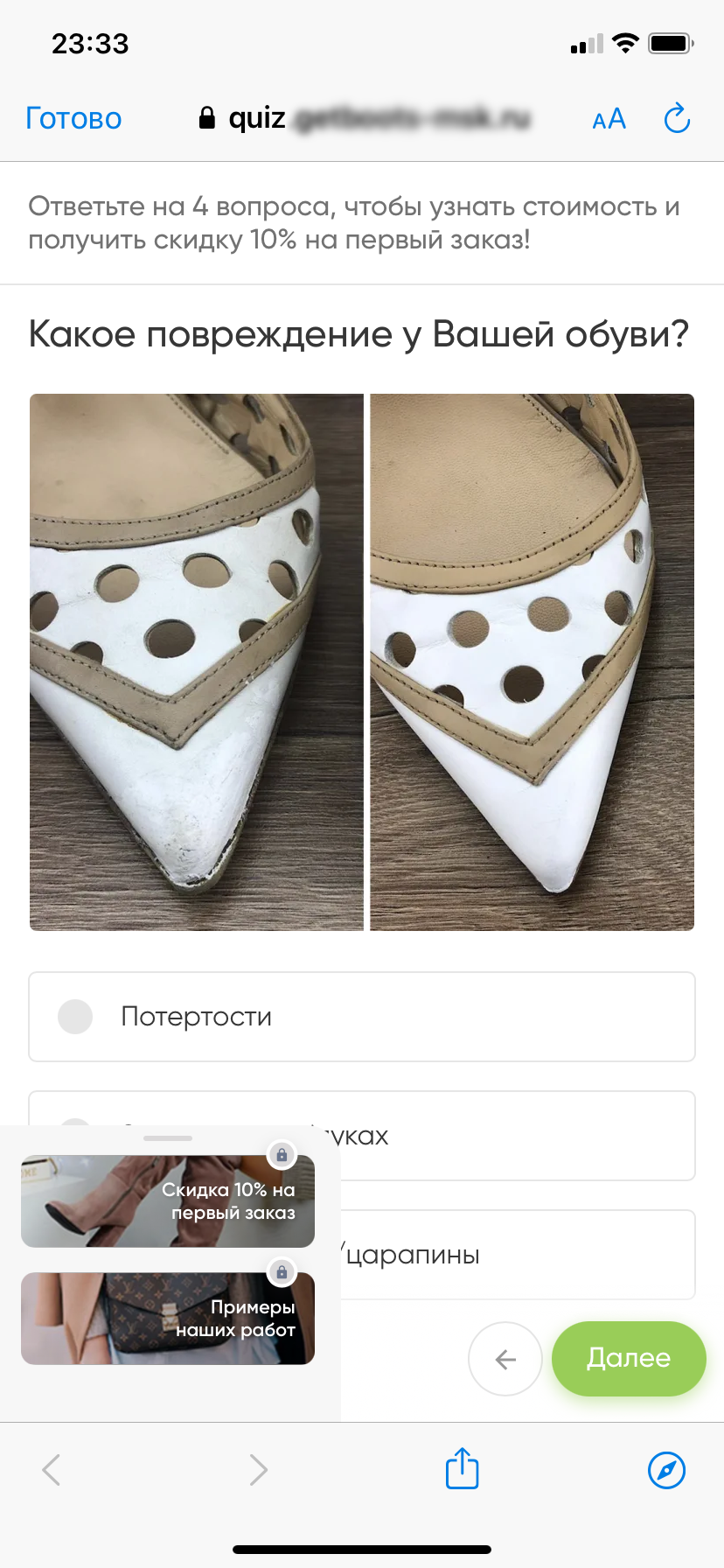Viewport: 724px width, 1568px height.
Task: Tap Далее to continue the quiz
Action: 628,1358
